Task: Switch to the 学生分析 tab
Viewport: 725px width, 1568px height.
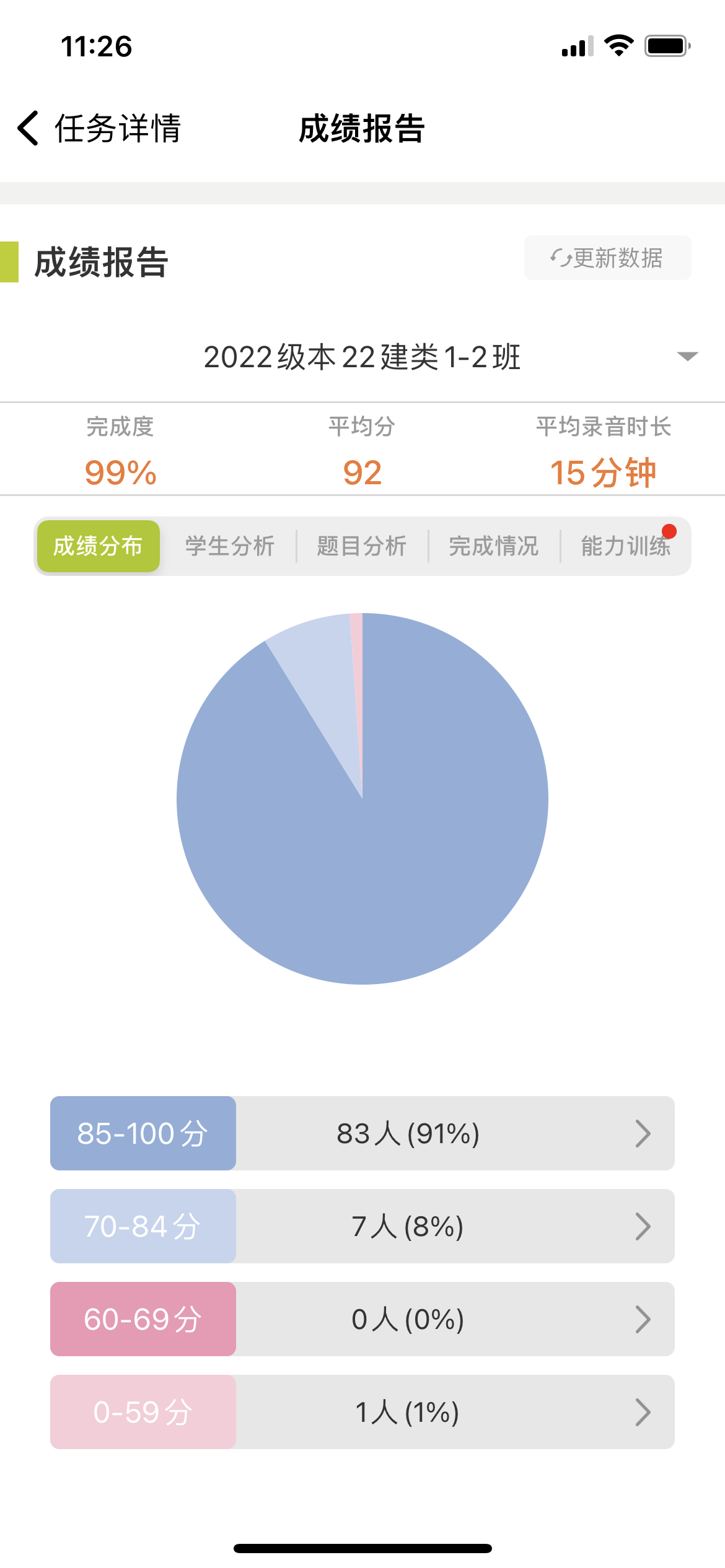Action: coord(230,546)
